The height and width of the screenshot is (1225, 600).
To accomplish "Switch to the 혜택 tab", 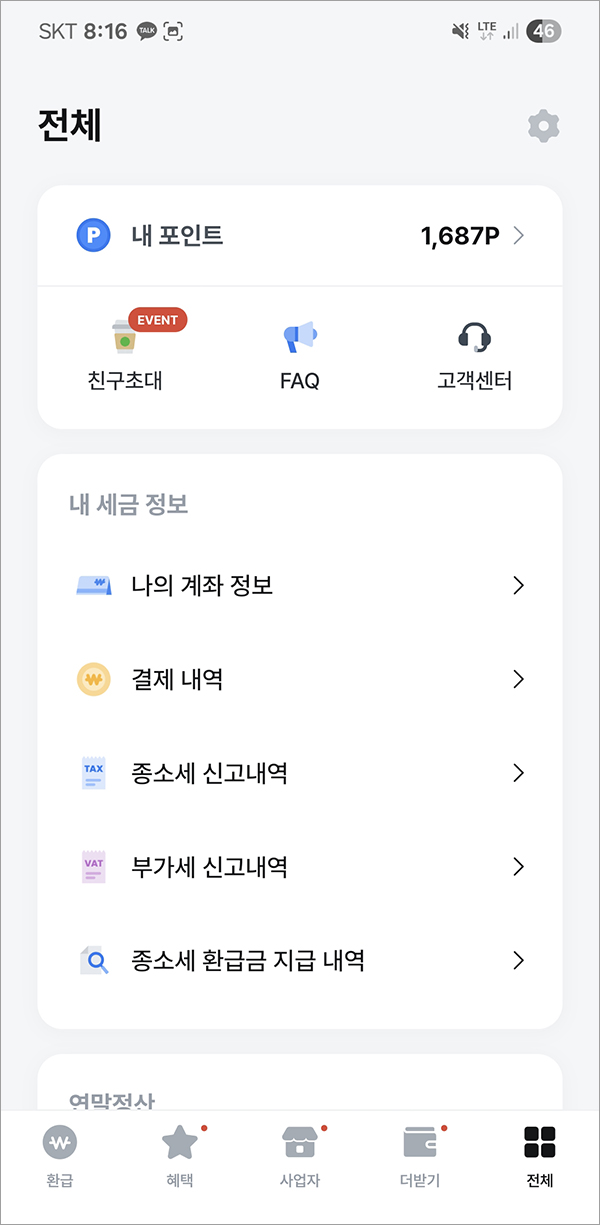I will 180,1155.
